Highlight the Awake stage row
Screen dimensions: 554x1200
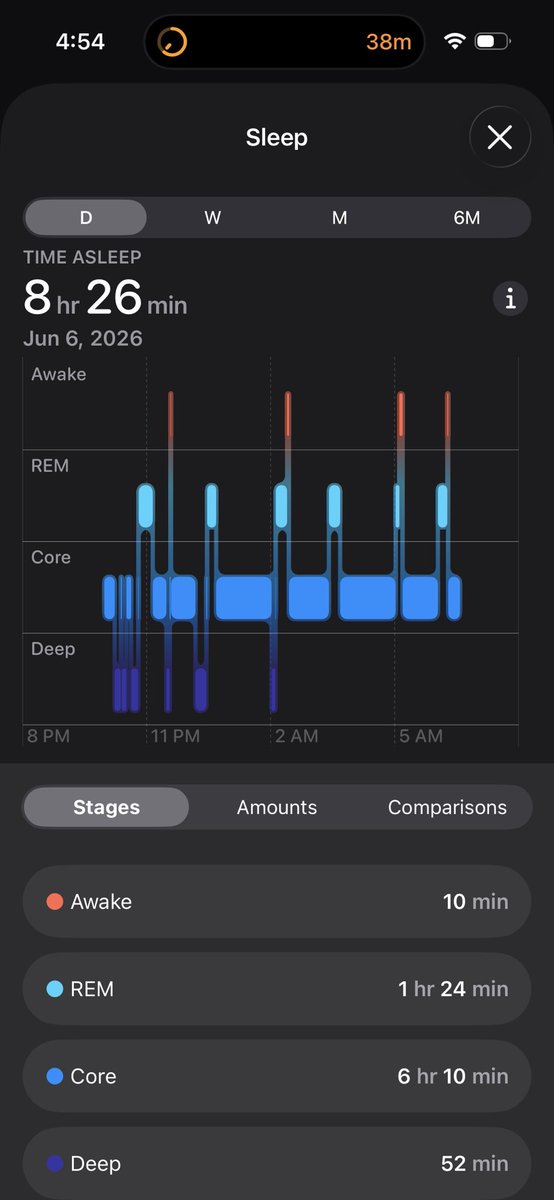coord(277,901)
